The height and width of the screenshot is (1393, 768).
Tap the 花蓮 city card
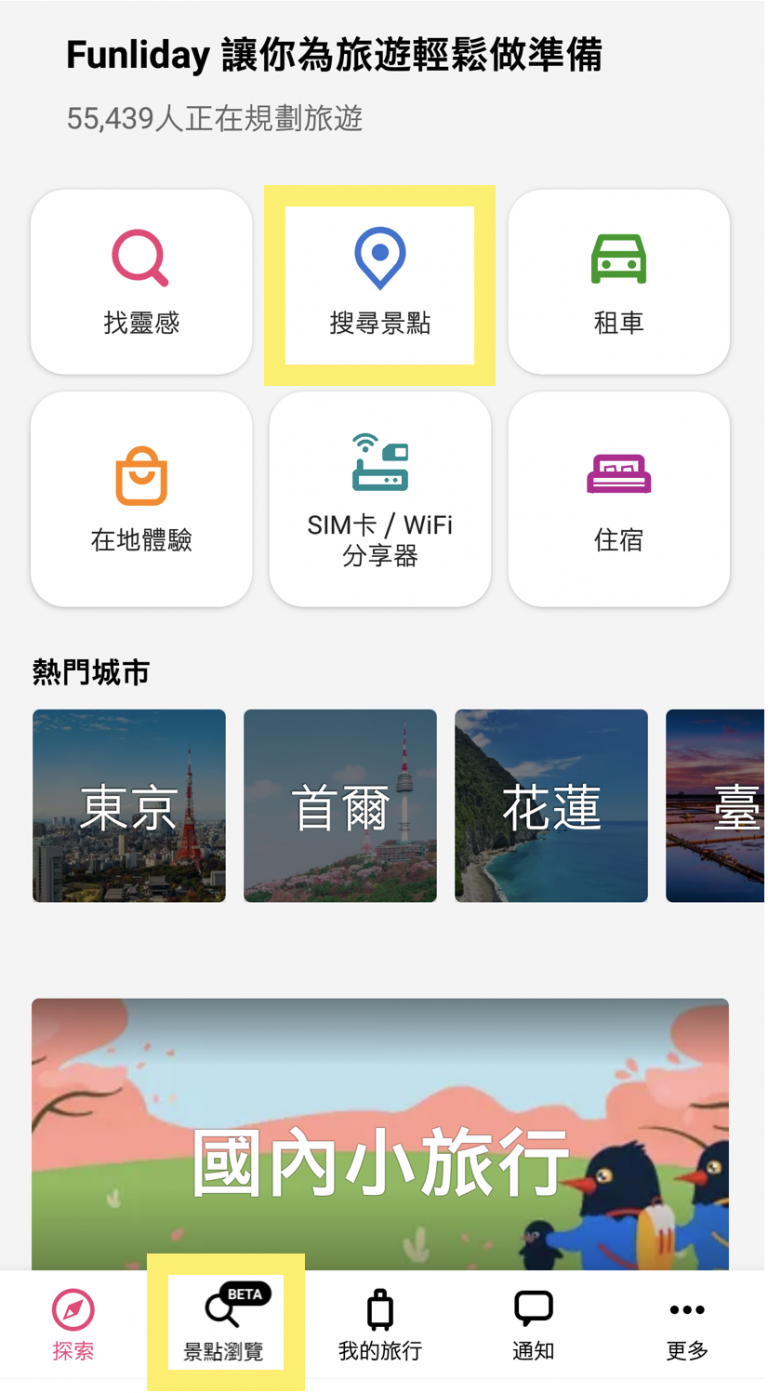coord(550,805)
